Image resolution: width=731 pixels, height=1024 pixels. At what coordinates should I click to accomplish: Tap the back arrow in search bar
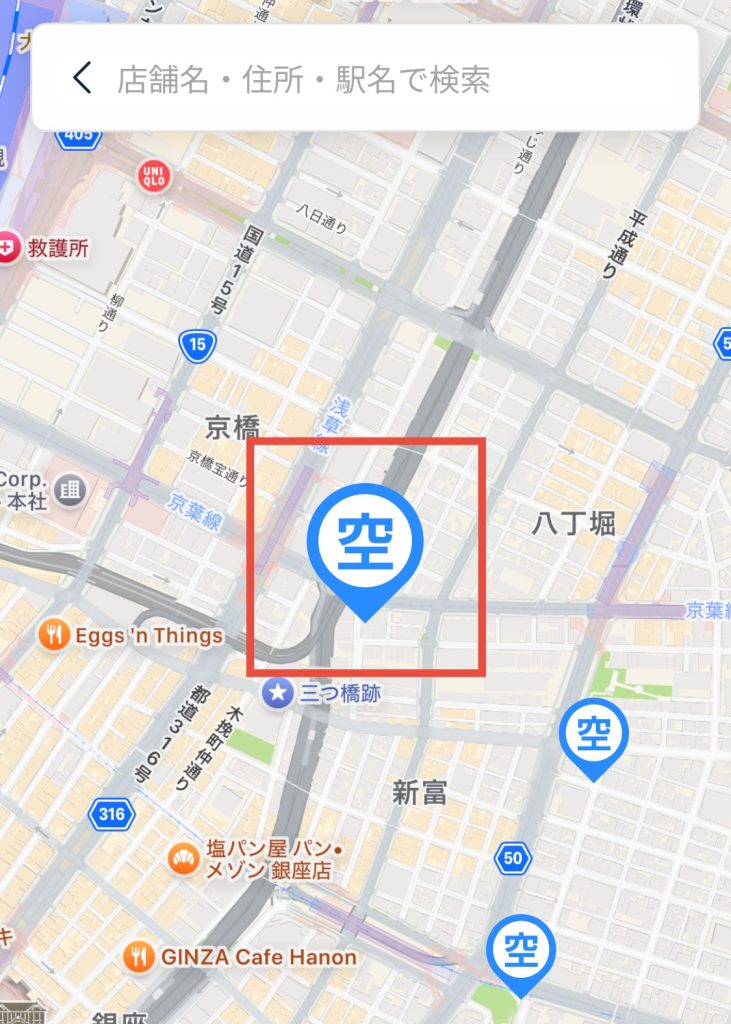point(82,78)
